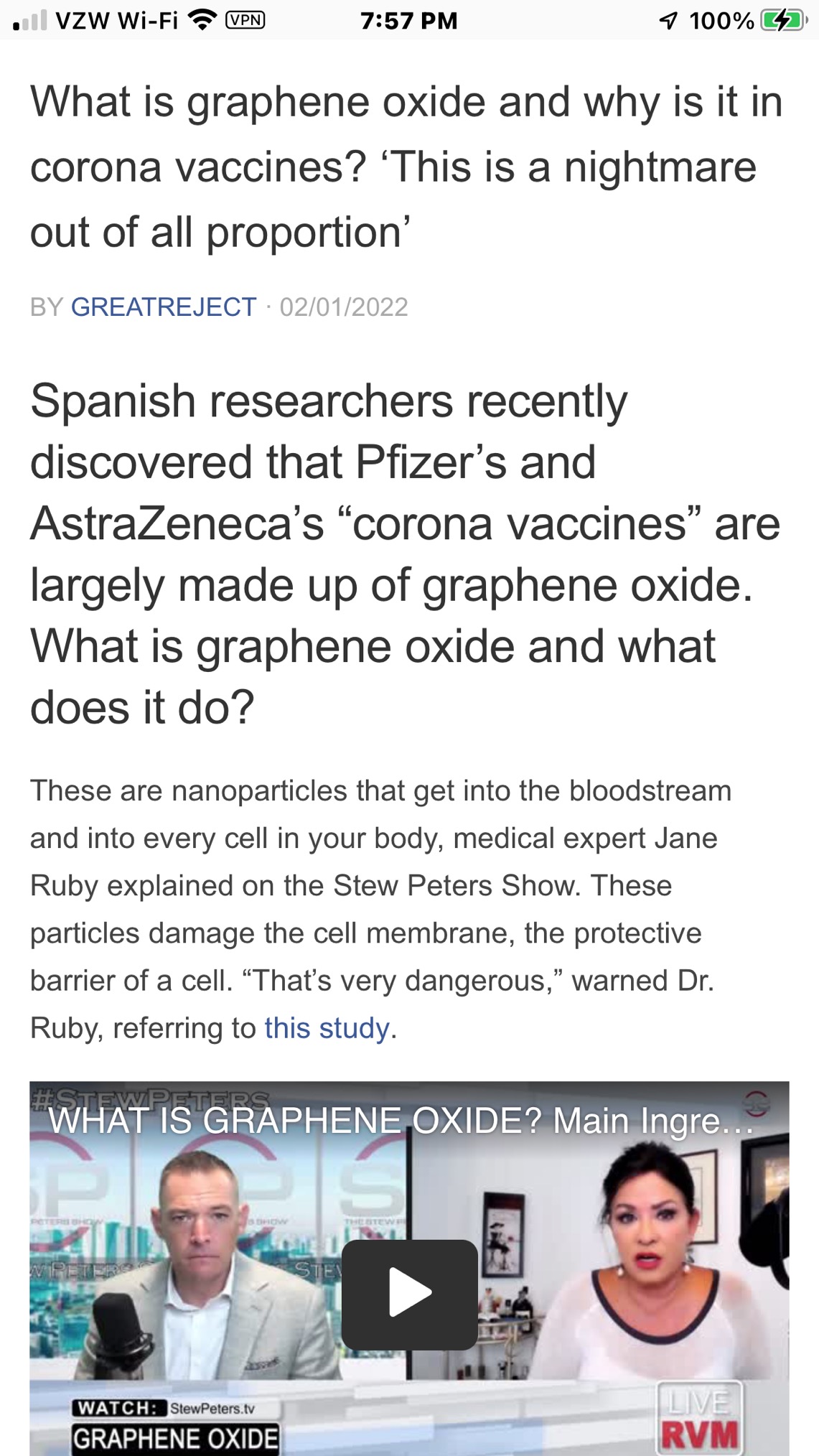819x1456 pixels.
Task: Play the graphene oxide video
Action: click(409, 1294)
